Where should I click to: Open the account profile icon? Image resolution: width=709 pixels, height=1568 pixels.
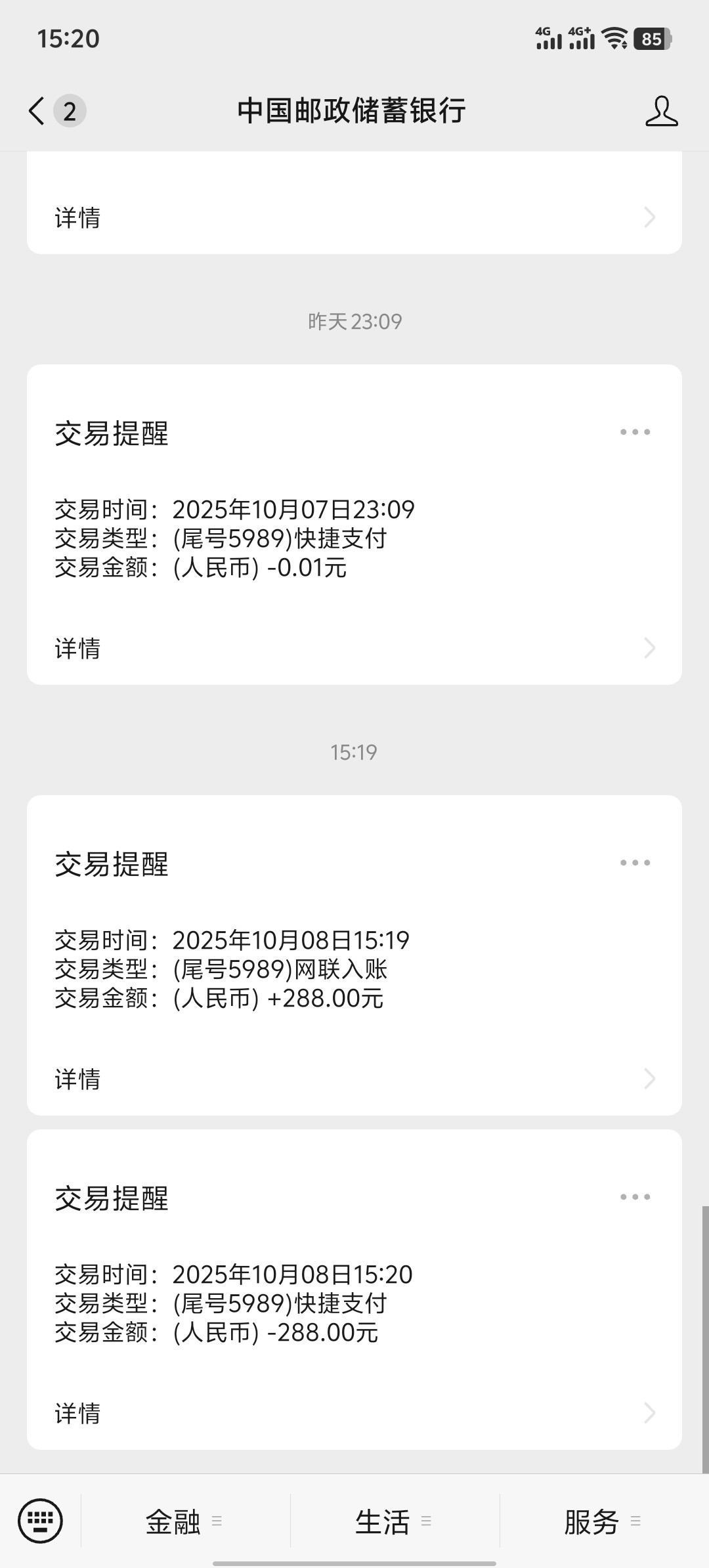(x=661, y=111)
